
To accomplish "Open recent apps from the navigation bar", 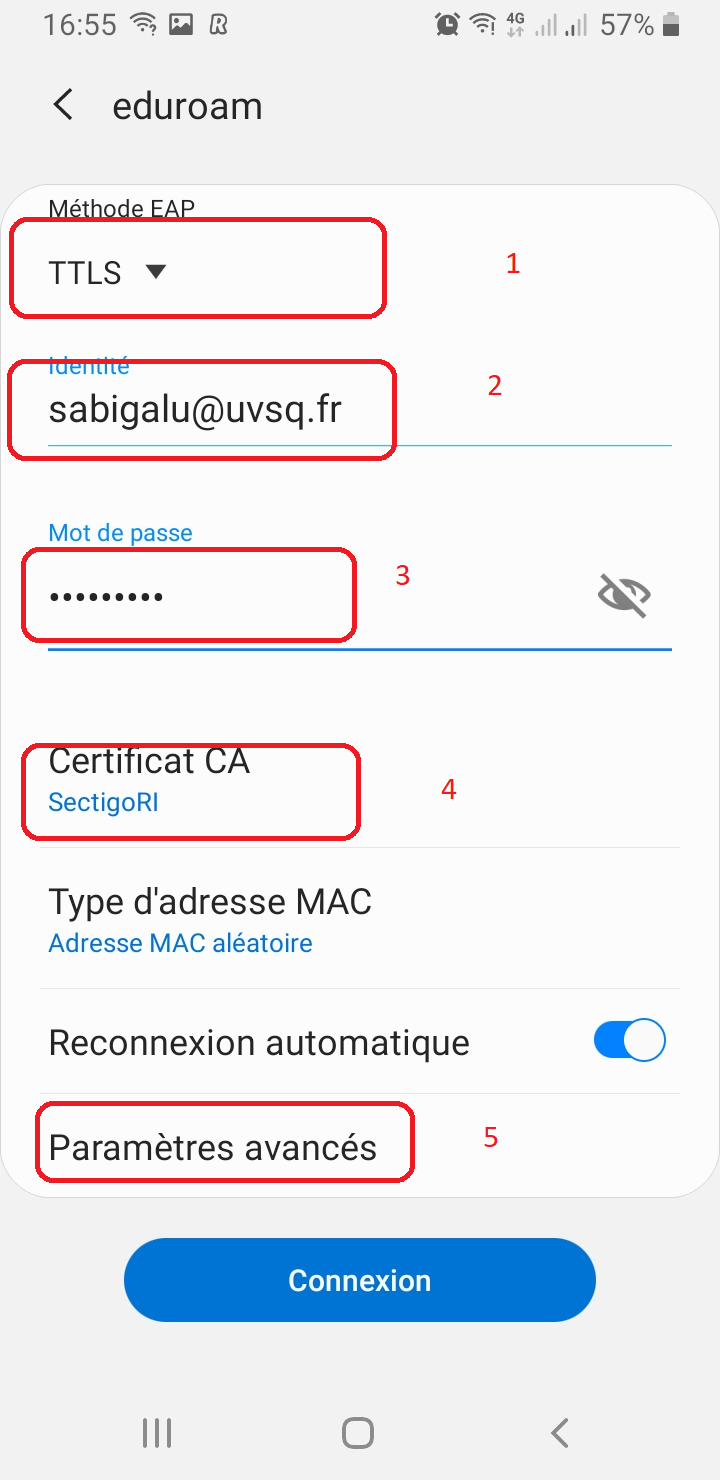I will [x=157, y=1433].
